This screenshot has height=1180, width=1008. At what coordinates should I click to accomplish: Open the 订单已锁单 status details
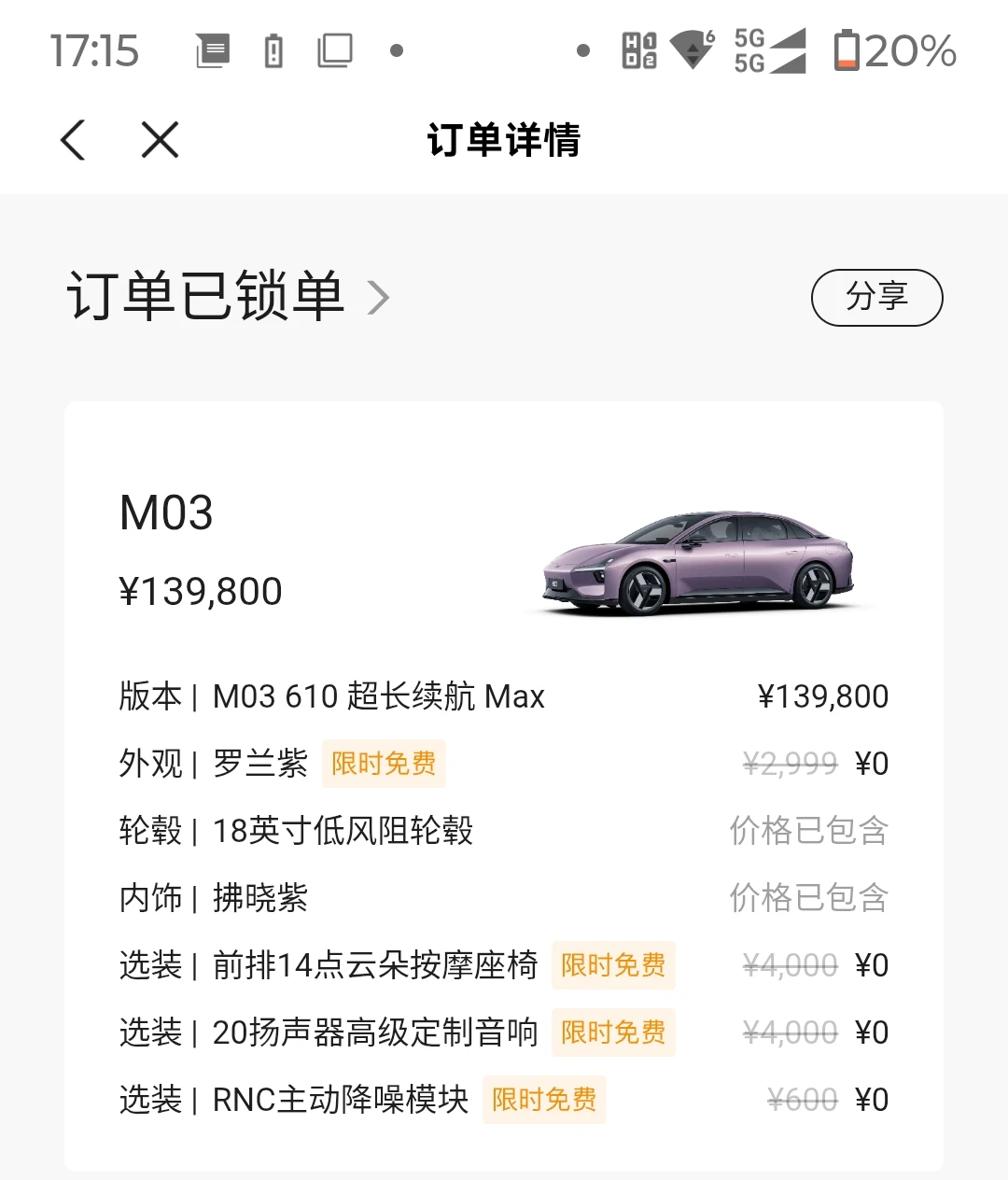(x=229, y=298)
